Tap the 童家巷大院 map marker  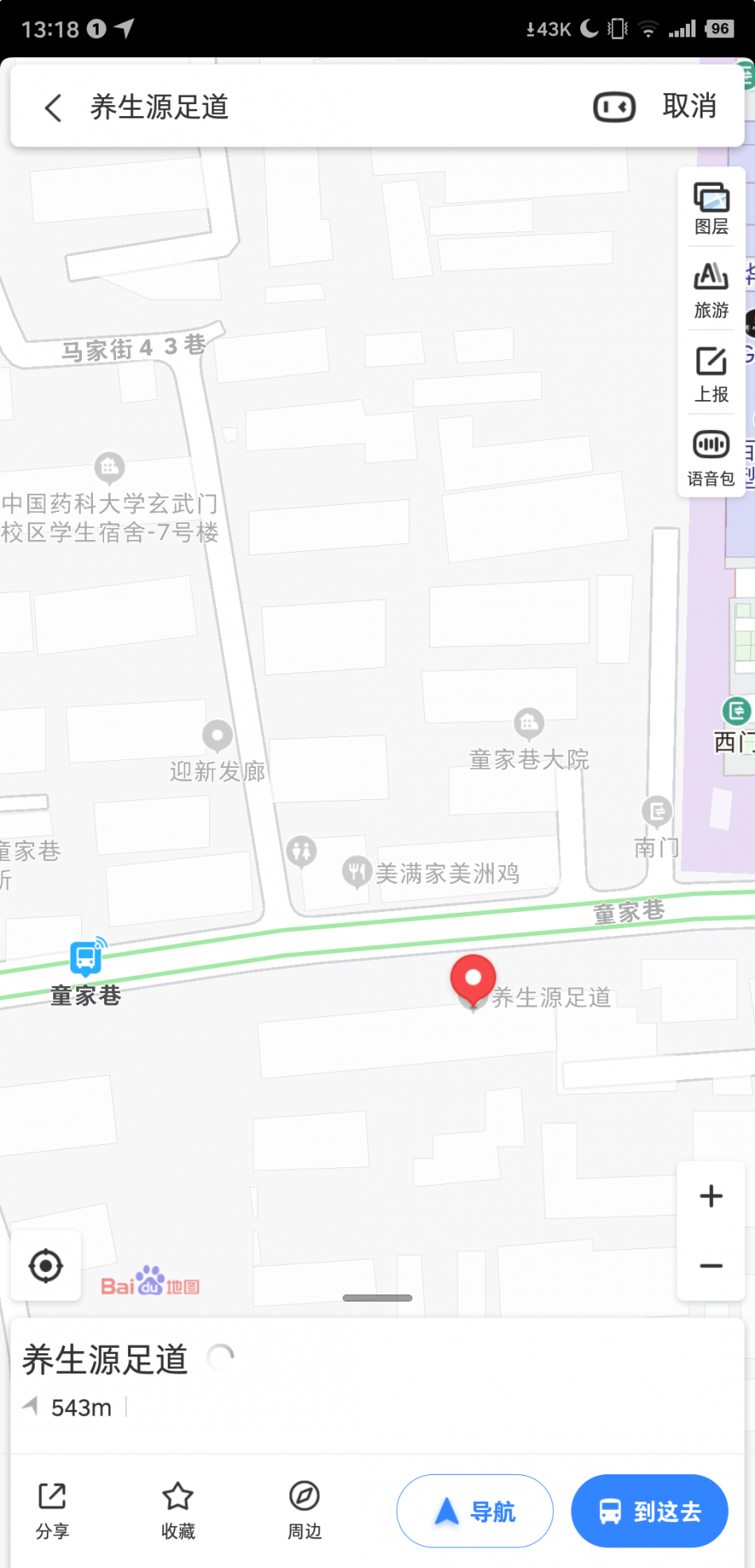point(528,724)
